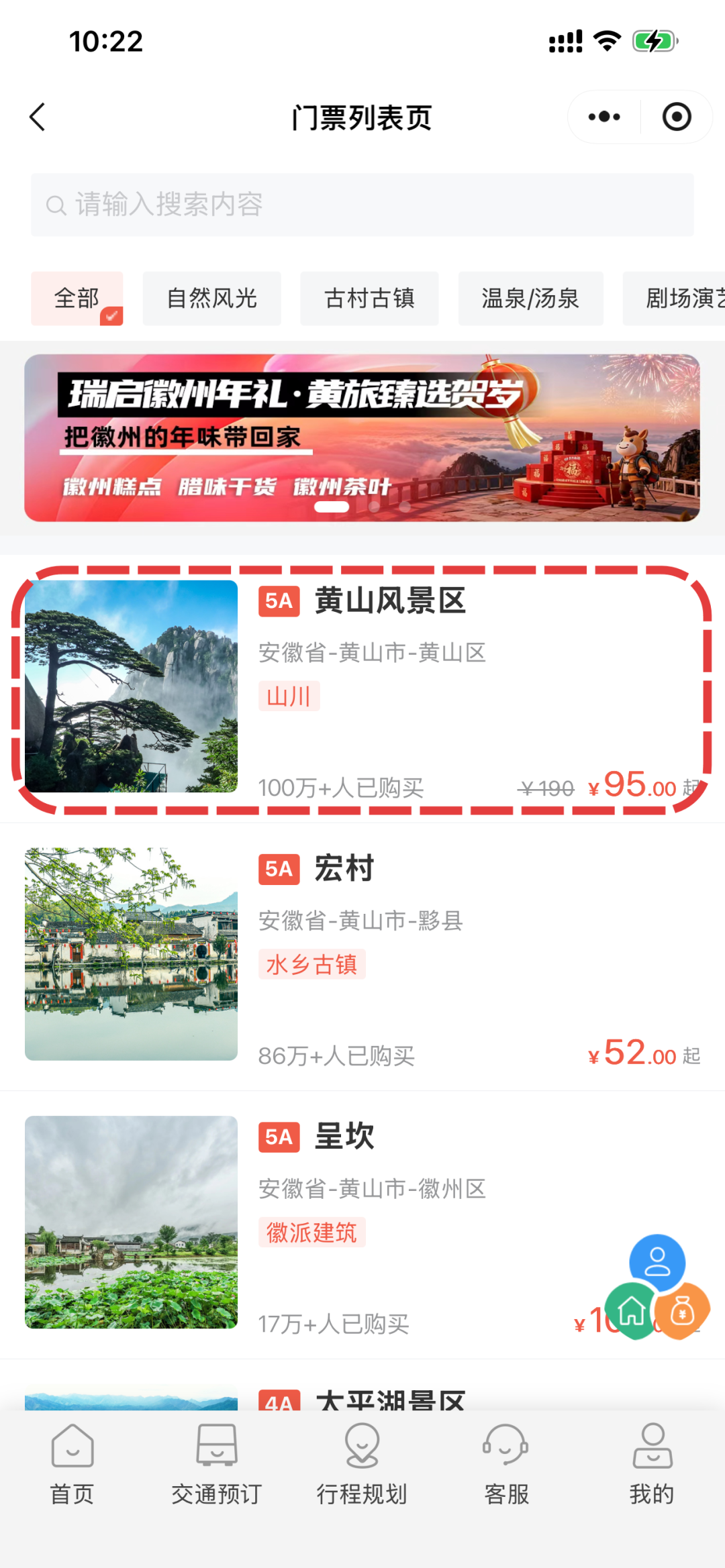This screenshot has height=1568, width=725.
Task: Select the 全部 category chip
Action: tap(77, 299)
